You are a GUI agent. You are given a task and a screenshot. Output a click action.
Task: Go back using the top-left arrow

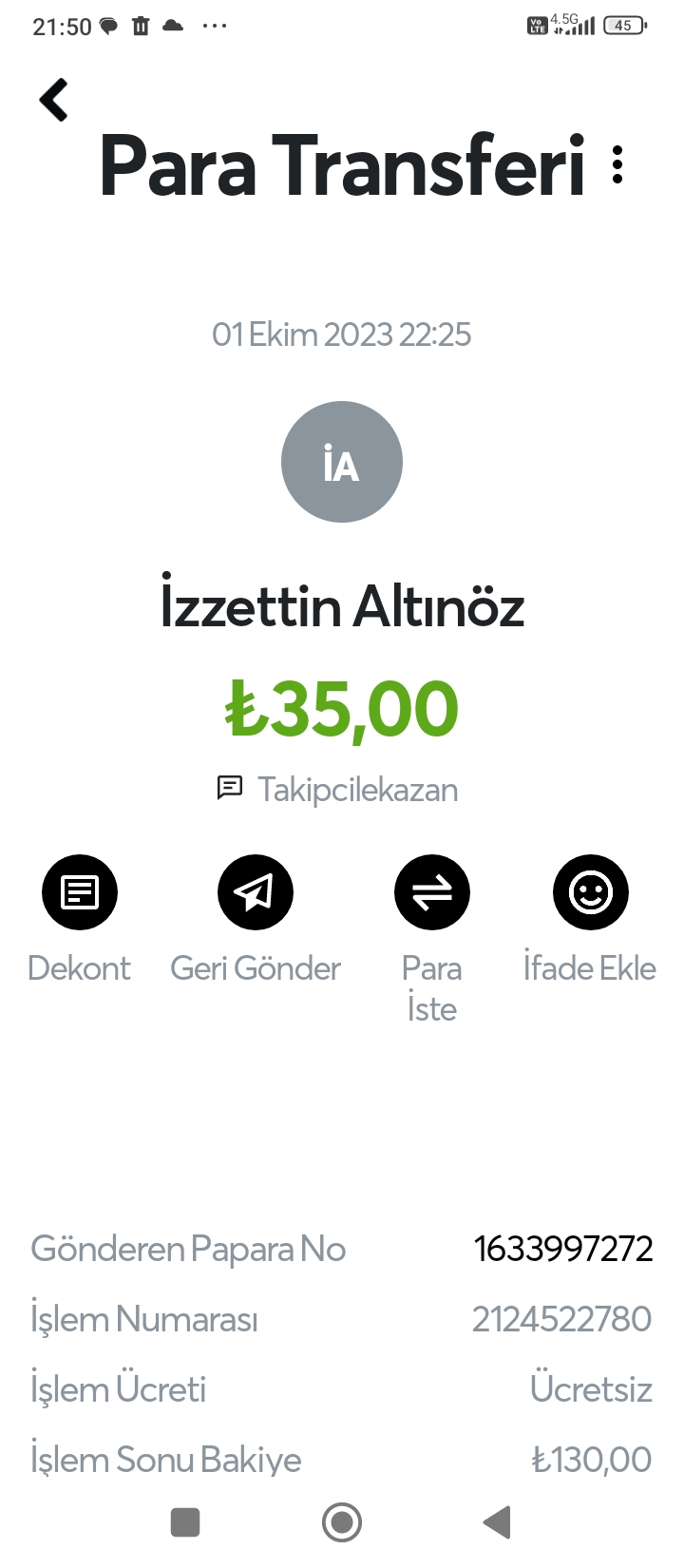[54, 100]
